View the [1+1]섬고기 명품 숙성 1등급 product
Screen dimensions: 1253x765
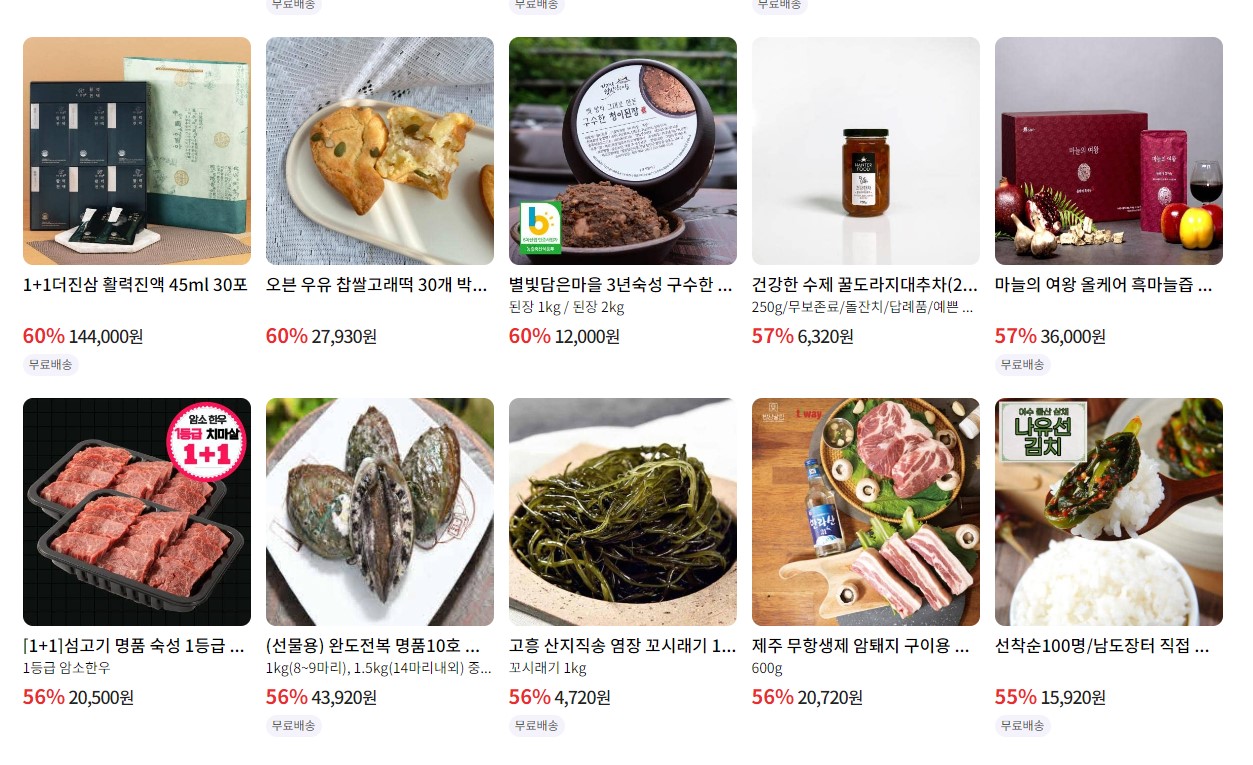pos(137,512)
